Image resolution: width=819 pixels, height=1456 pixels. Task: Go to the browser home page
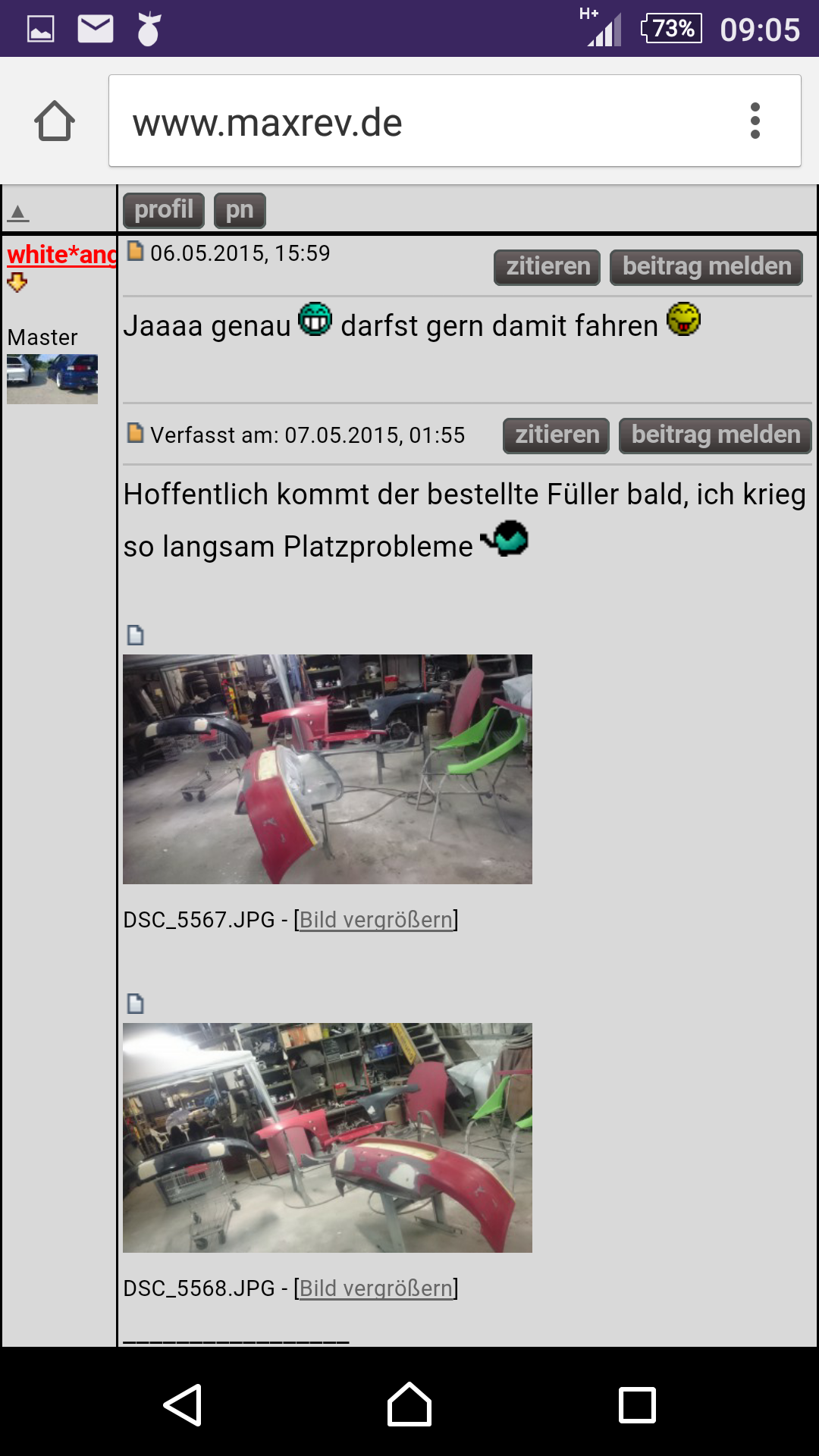coord(55,121)
